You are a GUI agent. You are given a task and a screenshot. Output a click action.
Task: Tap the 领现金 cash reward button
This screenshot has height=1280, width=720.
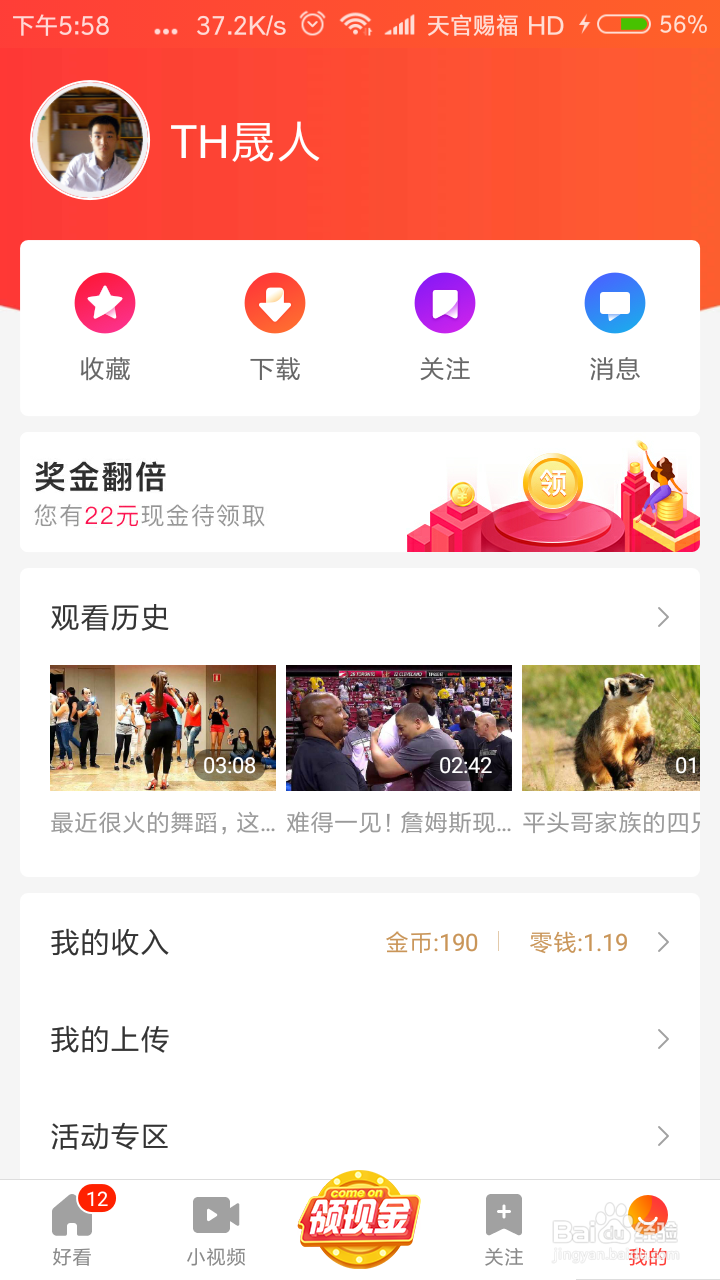[358, 1215]
